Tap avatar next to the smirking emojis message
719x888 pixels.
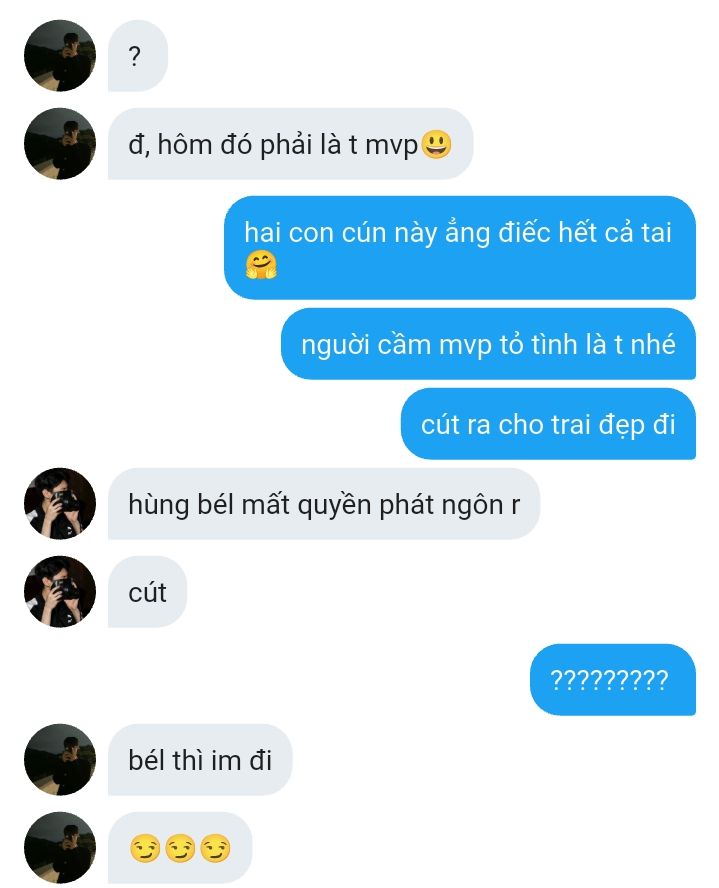point(60,848)
